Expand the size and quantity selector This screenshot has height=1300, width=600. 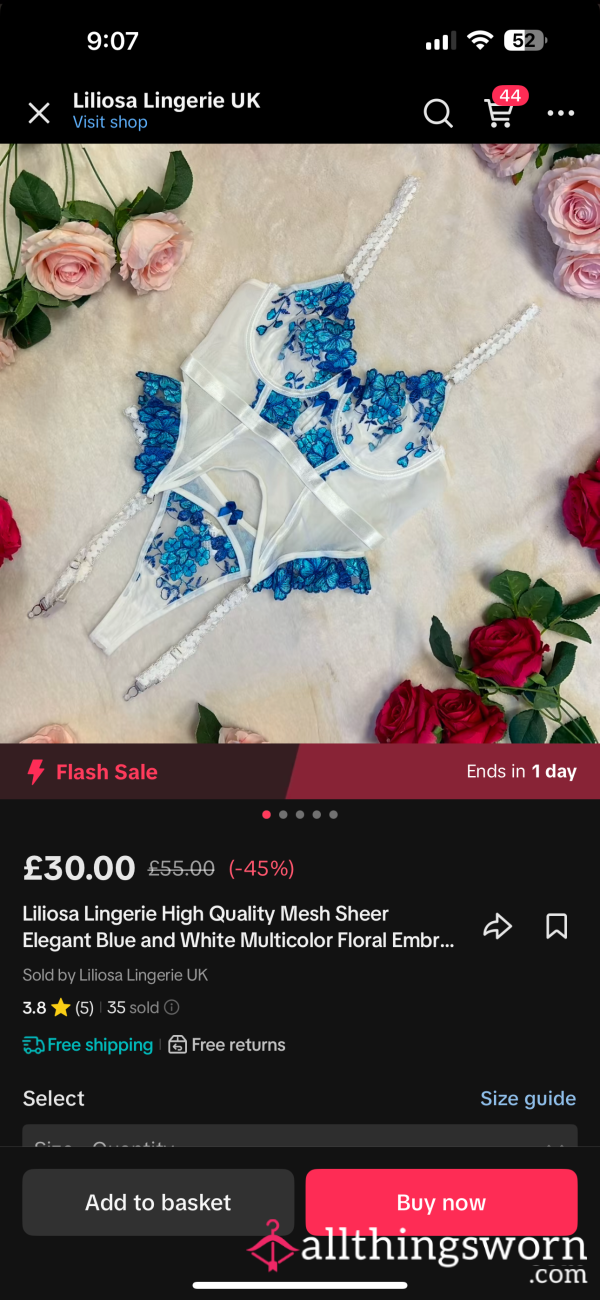pyautogui.click(x=300, y=1136)
